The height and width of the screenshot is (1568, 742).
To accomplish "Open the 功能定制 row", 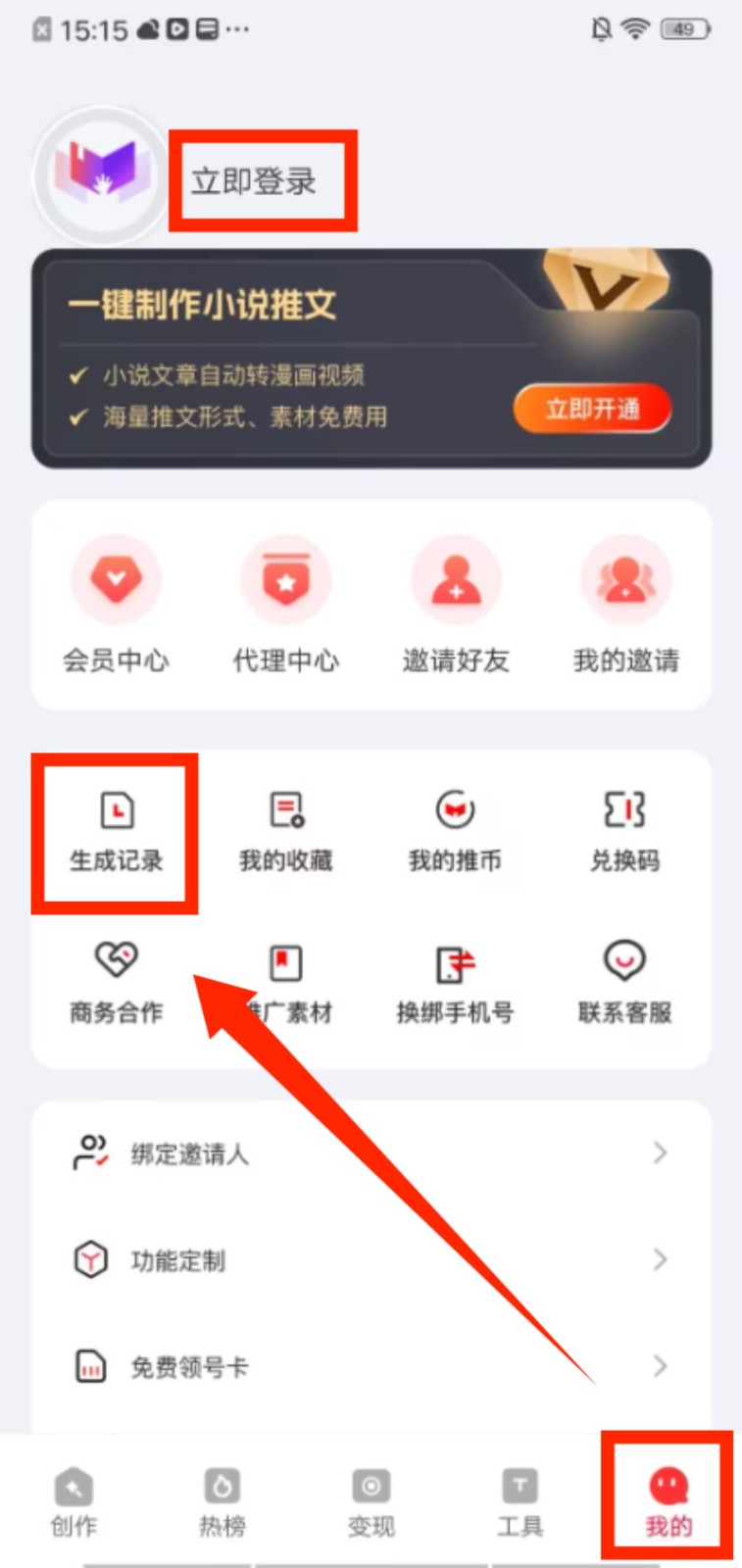I will coord(371,1259).
